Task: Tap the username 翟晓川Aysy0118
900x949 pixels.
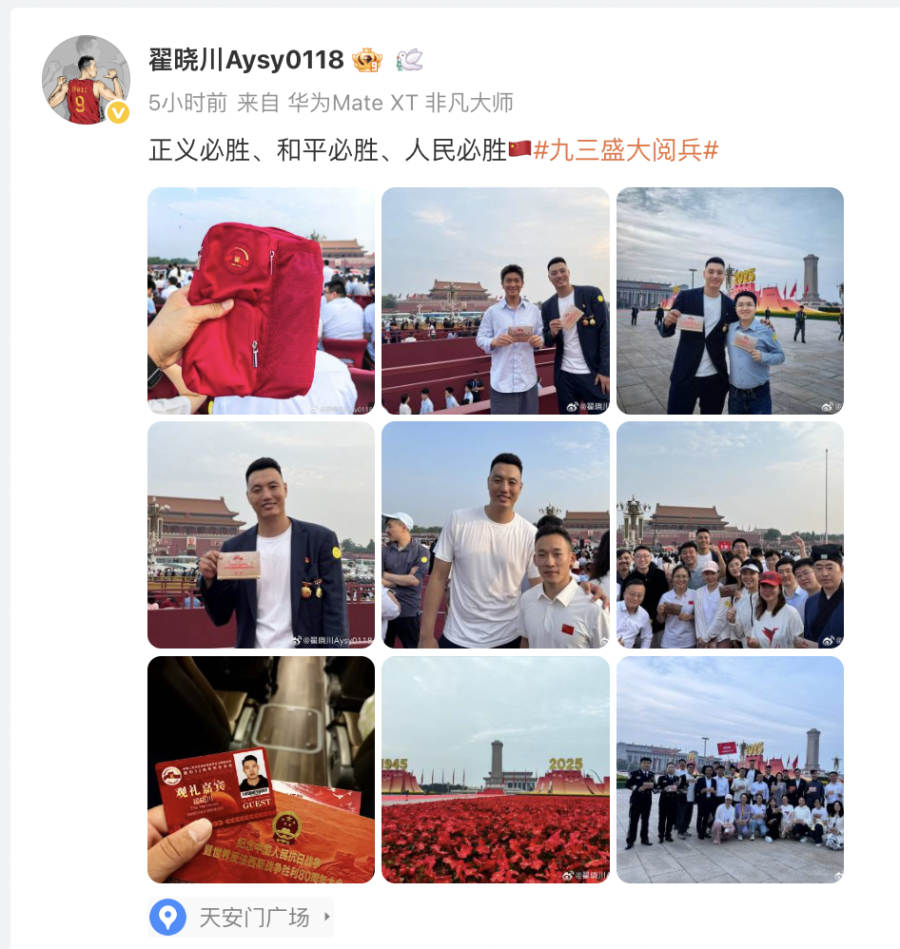Action: [246, 61]
